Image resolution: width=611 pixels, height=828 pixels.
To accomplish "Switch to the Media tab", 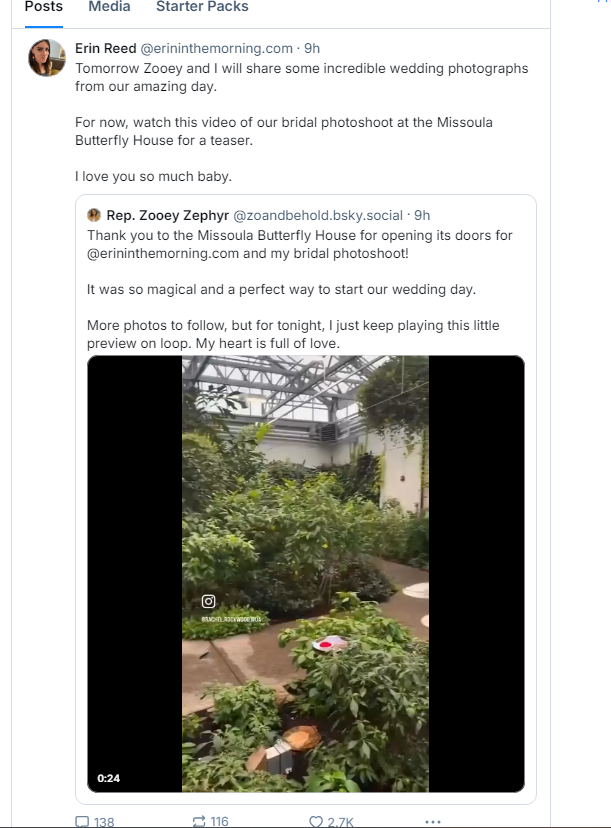I will click(x=109, y=7).
